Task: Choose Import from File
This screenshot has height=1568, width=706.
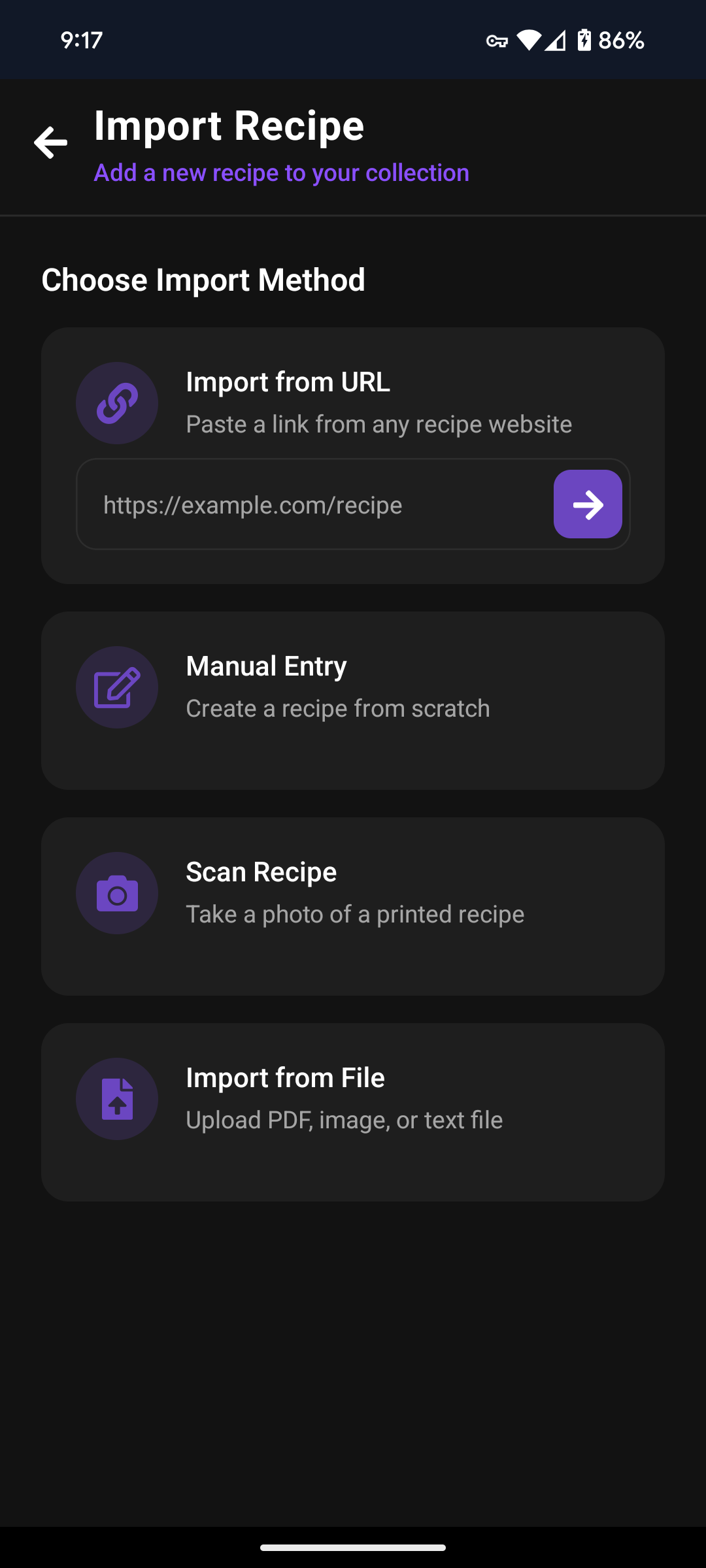Action: [353, 1112]
